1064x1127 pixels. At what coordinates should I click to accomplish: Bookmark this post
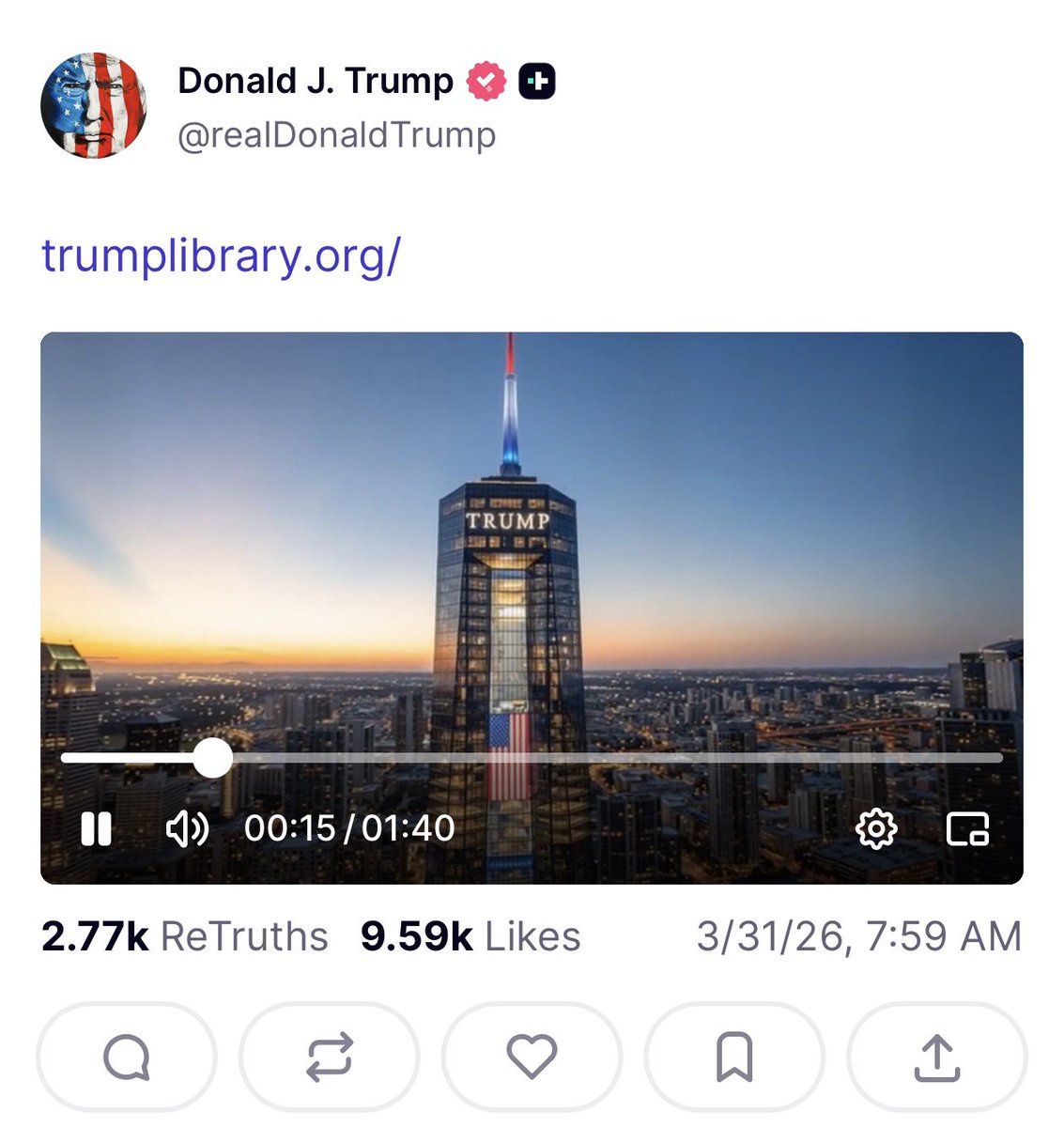point(734,1057)
